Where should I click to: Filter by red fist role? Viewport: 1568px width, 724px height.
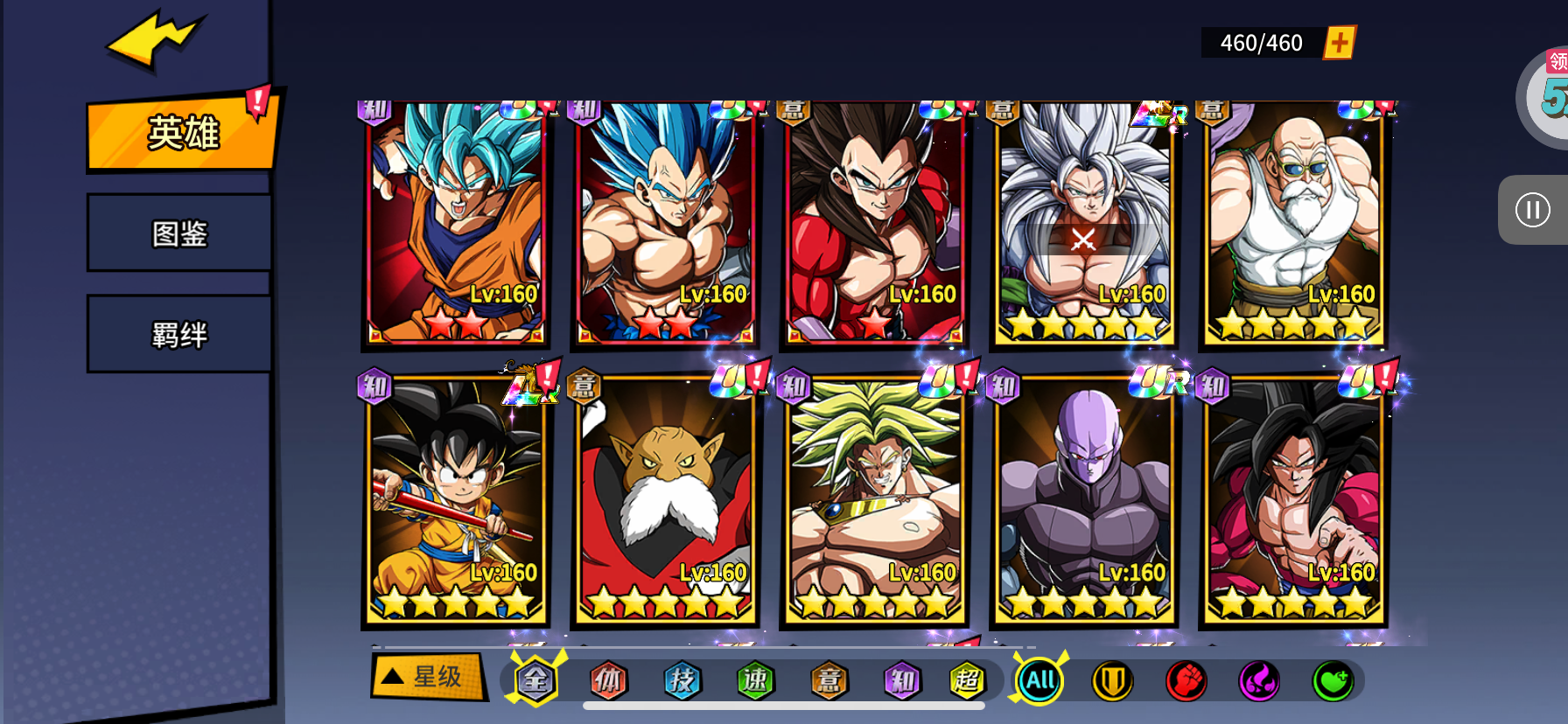tap(1186, 680)
